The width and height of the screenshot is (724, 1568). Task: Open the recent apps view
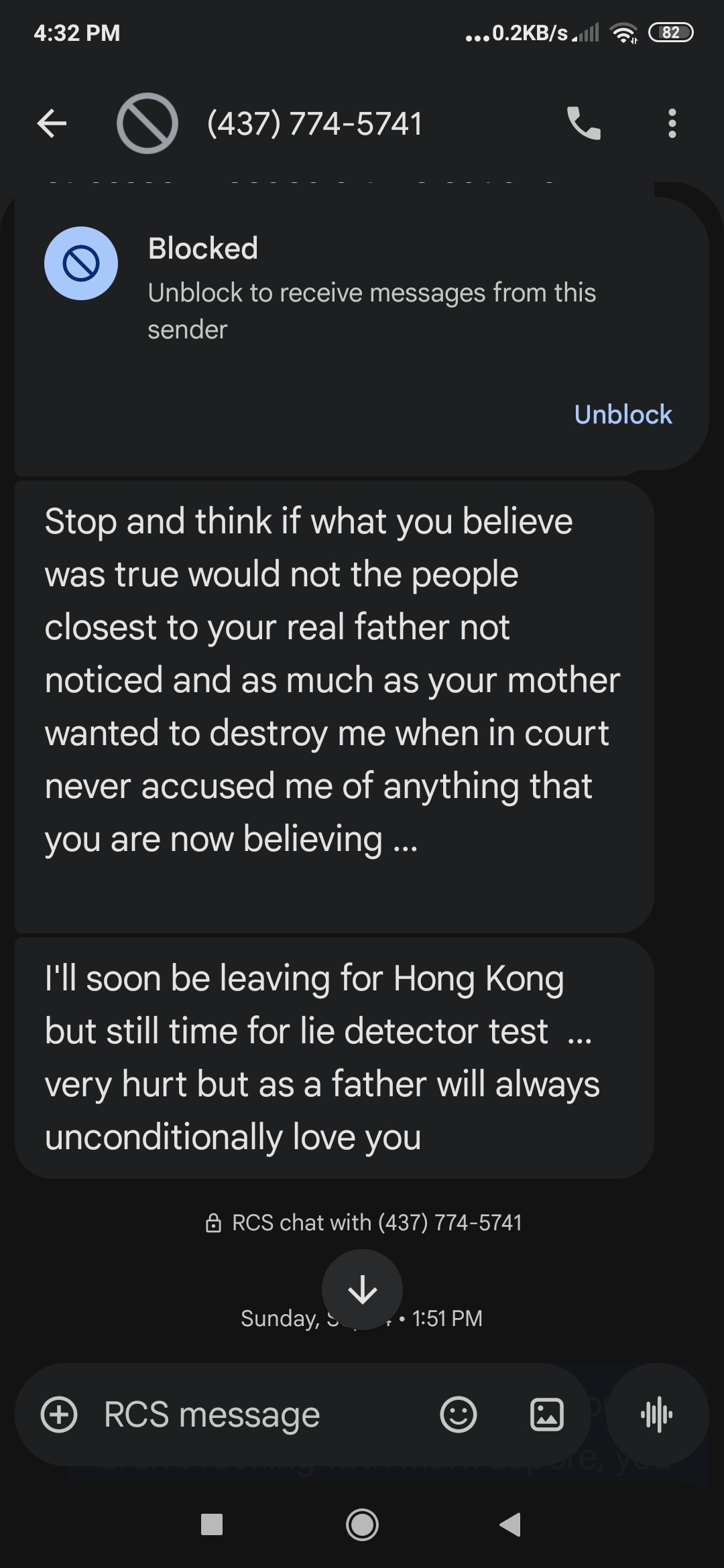(212, 1525)
